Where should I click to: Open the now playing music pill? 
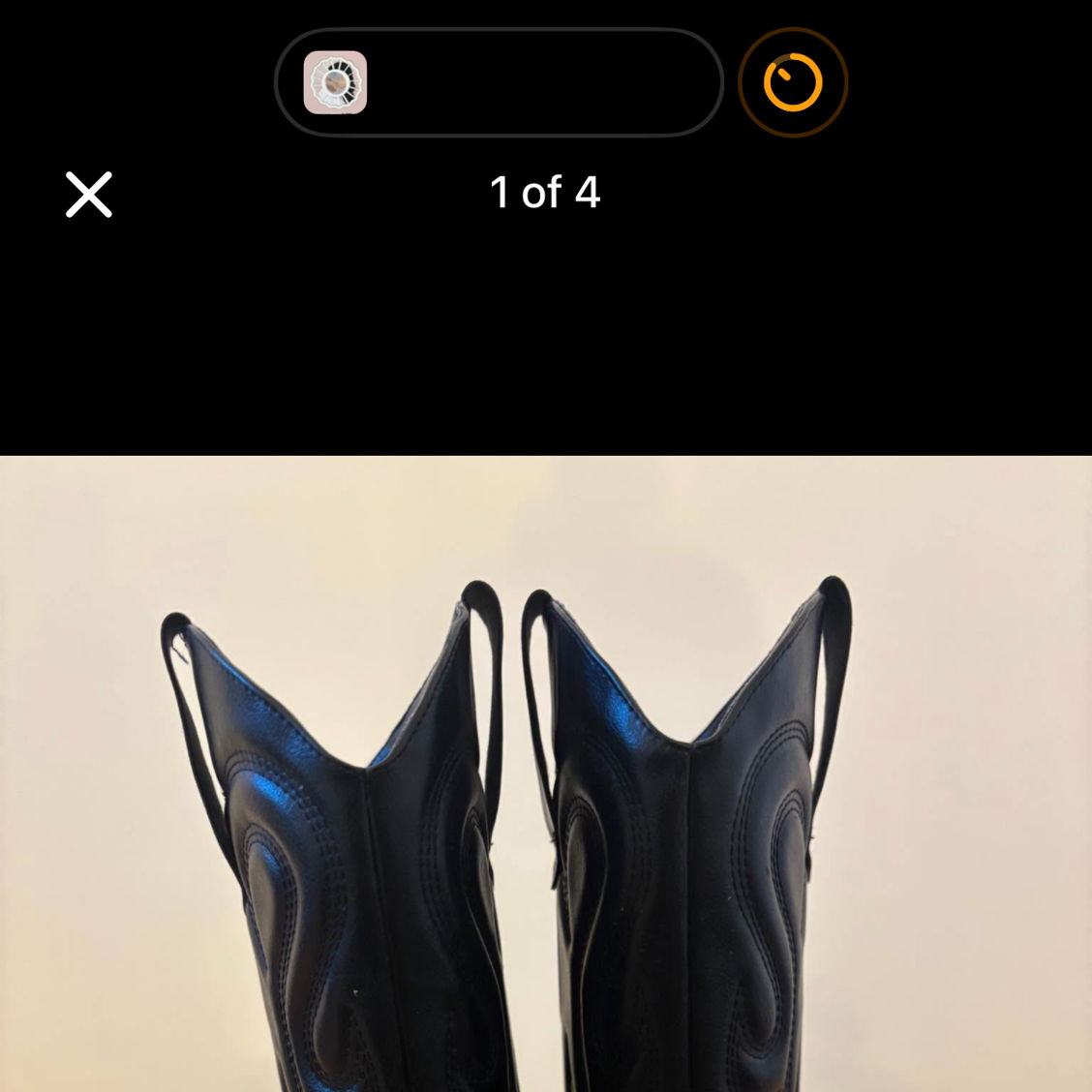point(498,83)
